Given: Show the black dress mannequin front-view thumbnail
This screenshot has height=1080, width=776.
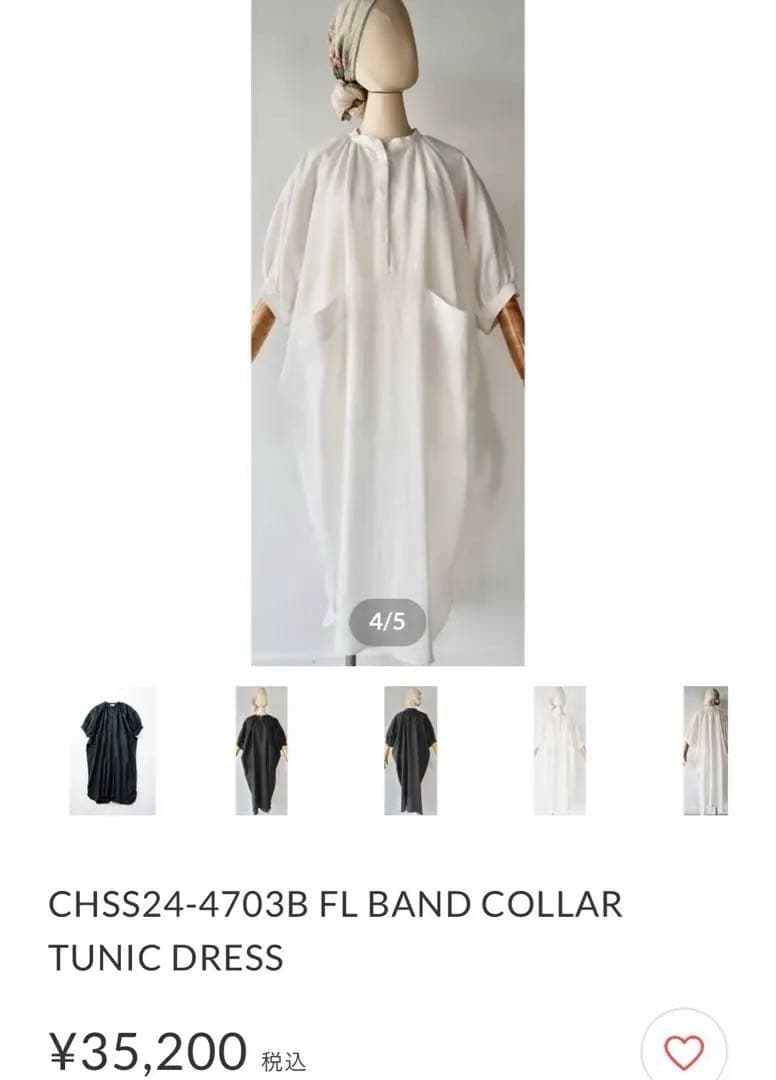Looking at the screenshot, I should coord(262,750).
